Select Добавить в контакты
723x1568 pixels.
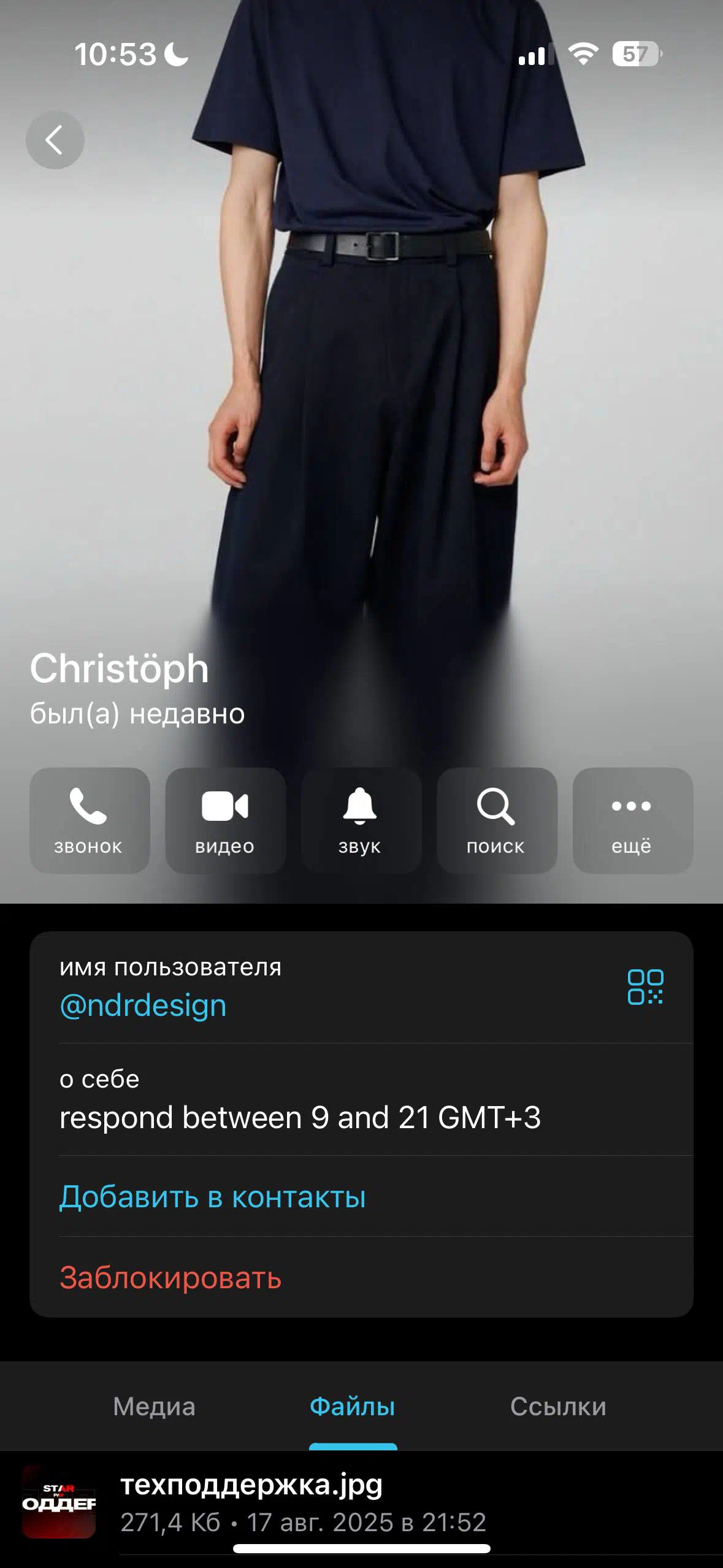[212, 1197]
